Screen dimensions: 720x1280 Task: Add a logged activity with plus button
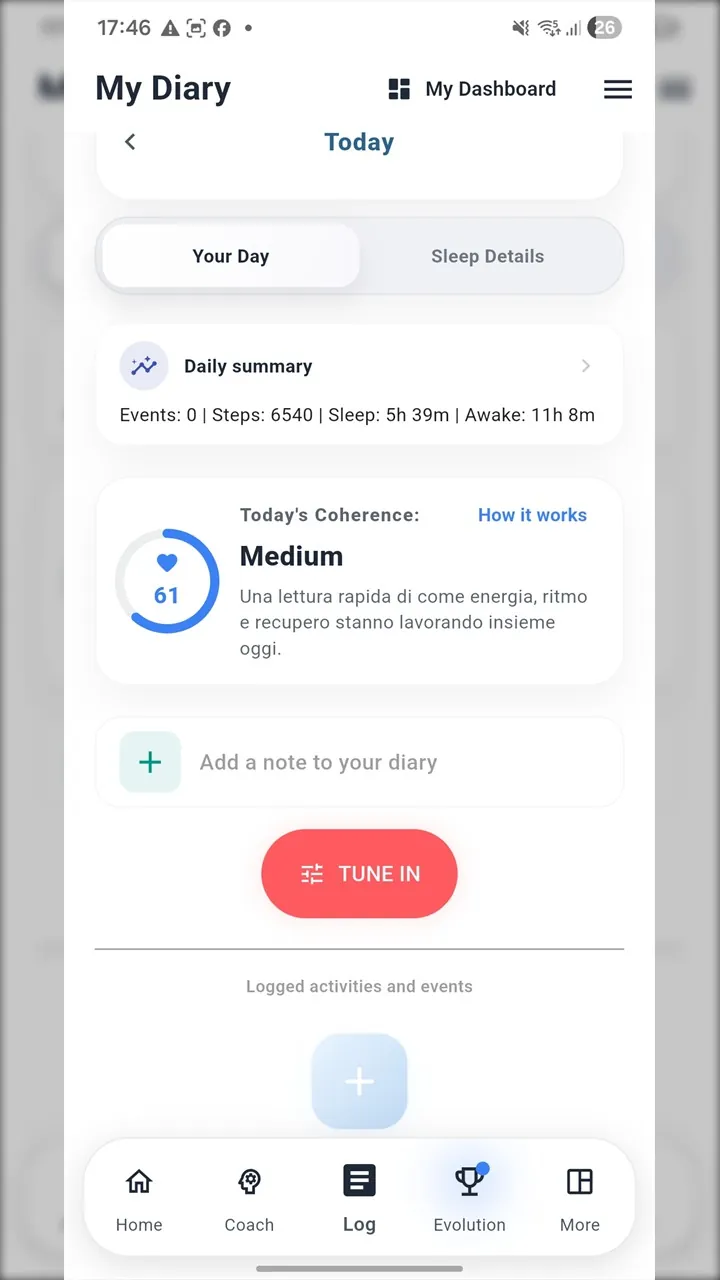click(359, 1081)
